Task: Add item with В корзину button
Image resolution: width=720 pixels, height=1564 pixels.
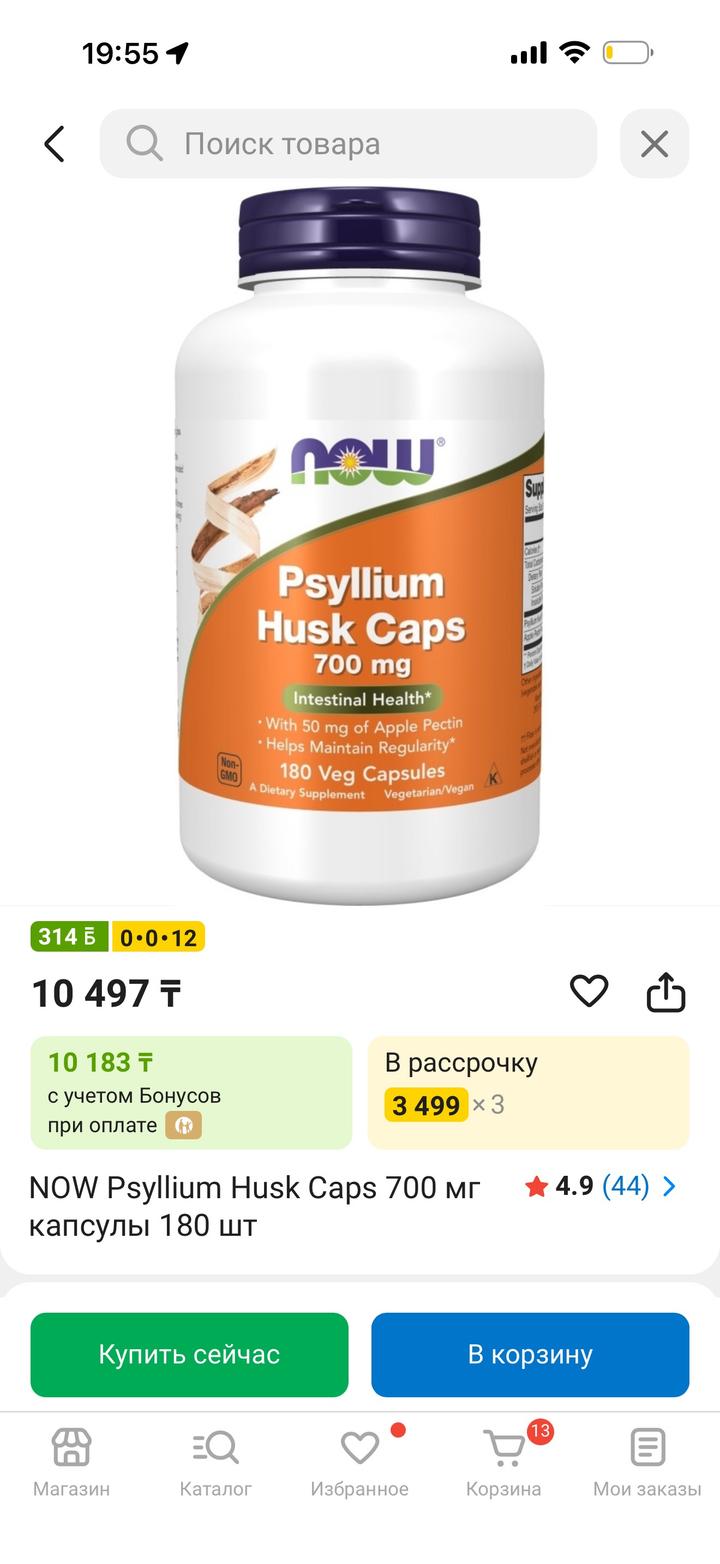Action: point(530,1354)
